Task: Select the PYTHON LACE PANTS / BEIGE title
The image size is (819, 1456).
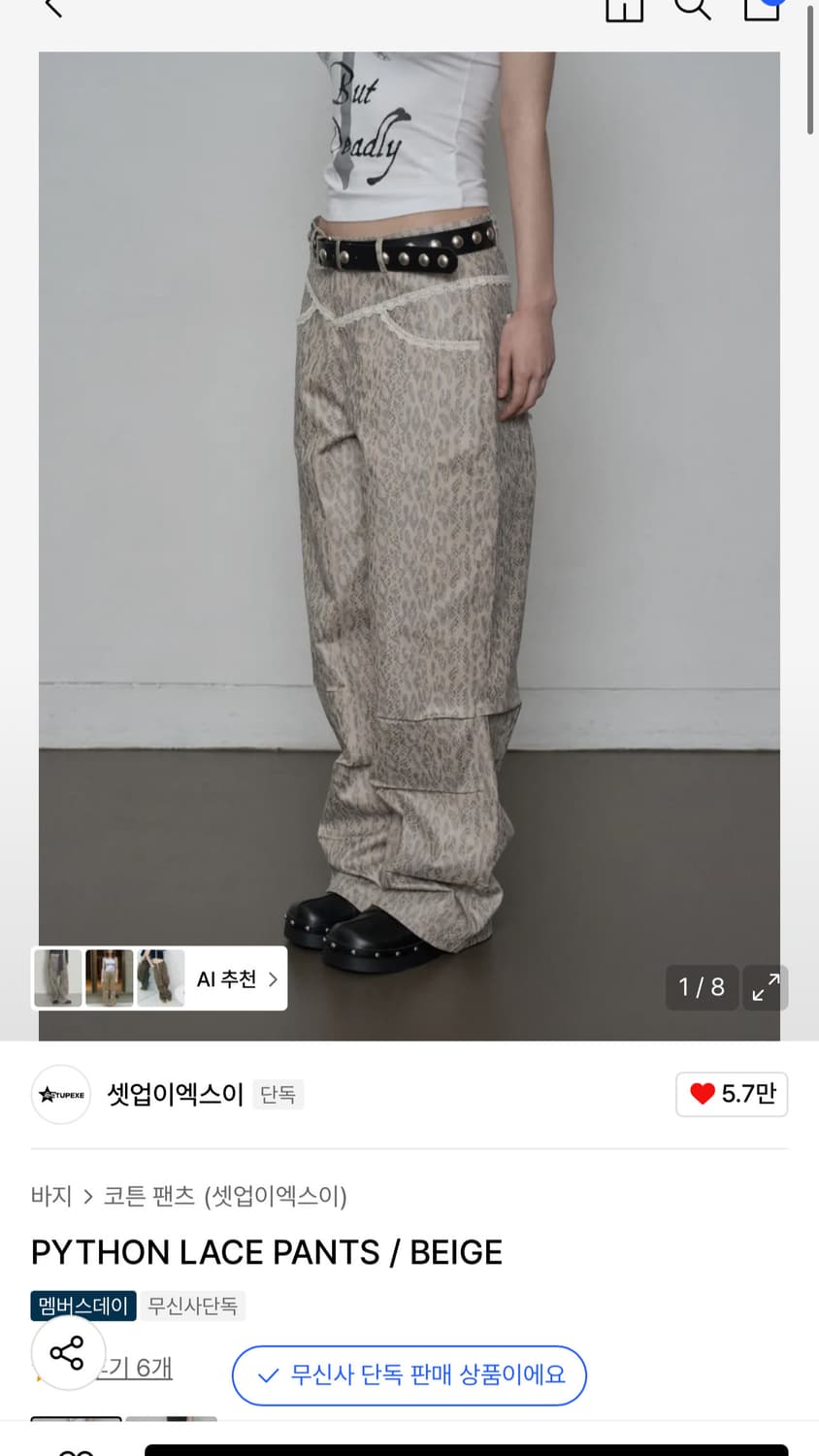Action: [x=267, y=1252]
